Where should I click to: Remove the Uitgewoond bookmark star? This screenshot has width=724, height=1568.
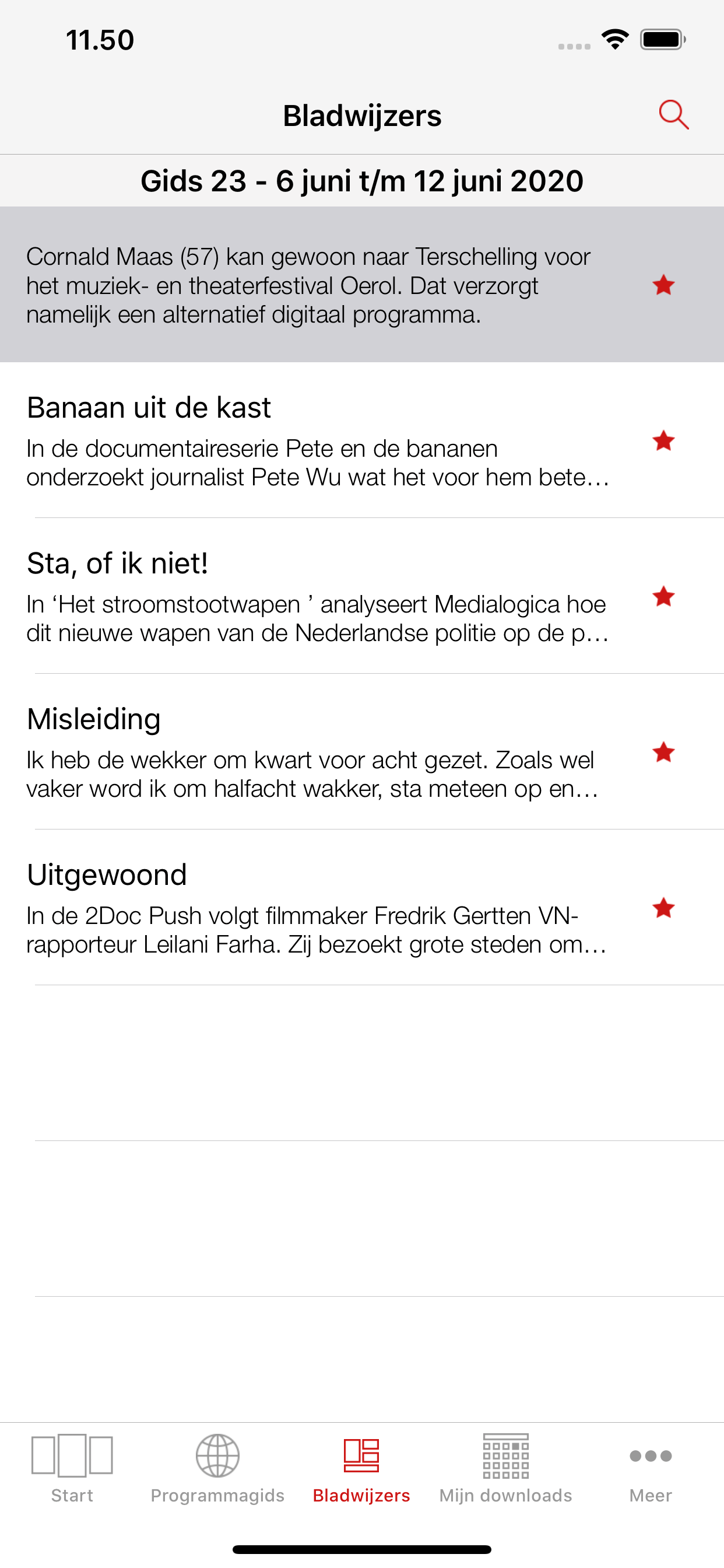coord(663,908)
